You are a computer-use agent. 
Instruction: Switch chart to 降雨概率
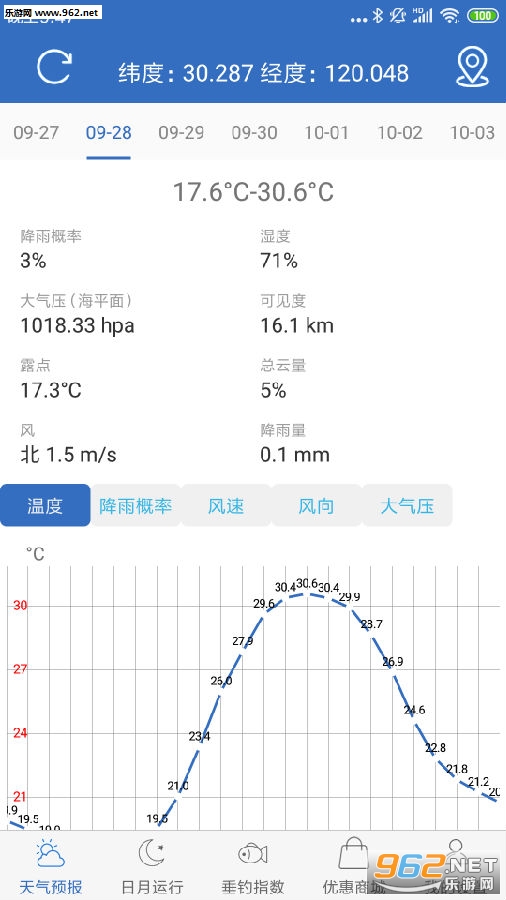click(x=135, y=506)
